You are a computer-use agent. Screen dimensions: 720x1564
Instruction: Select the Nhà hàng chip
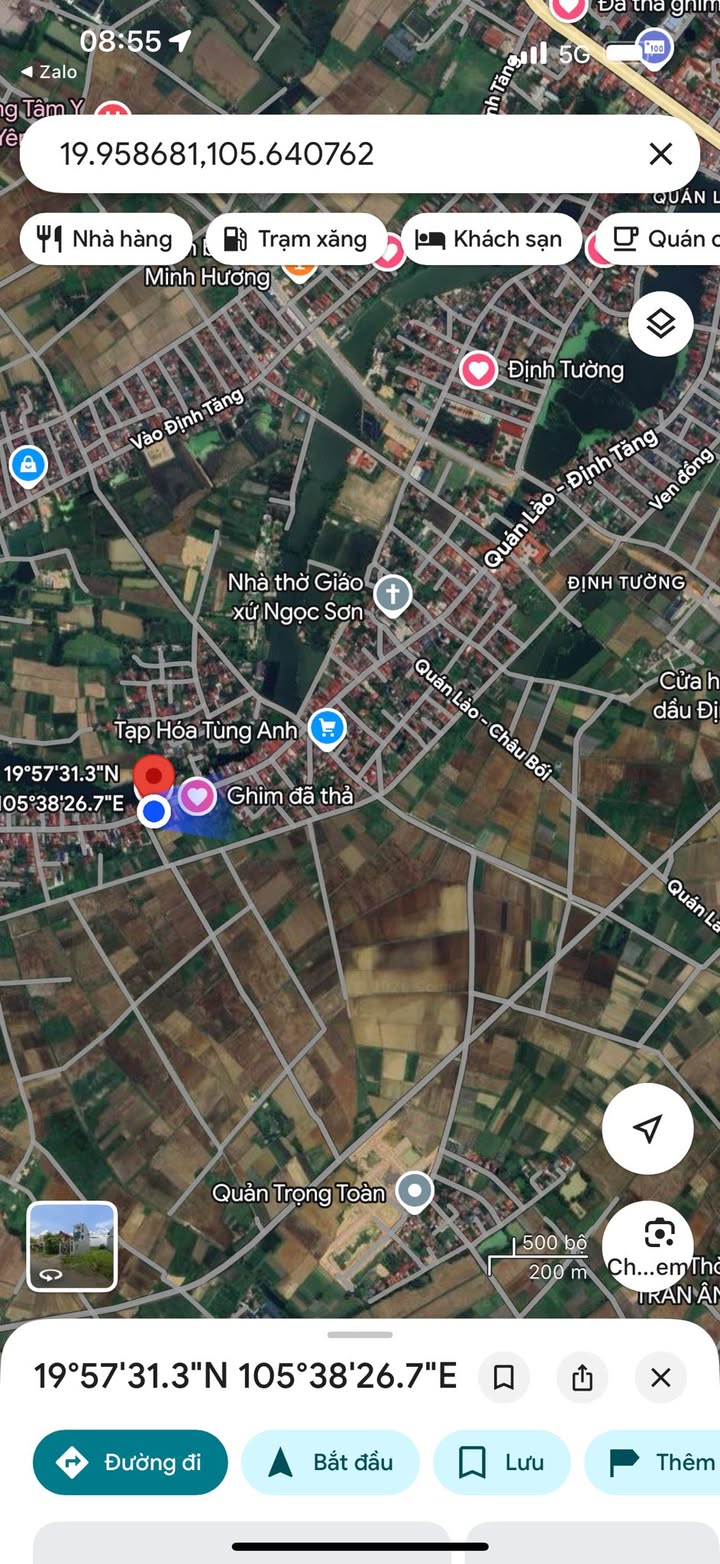coord(106,239)
